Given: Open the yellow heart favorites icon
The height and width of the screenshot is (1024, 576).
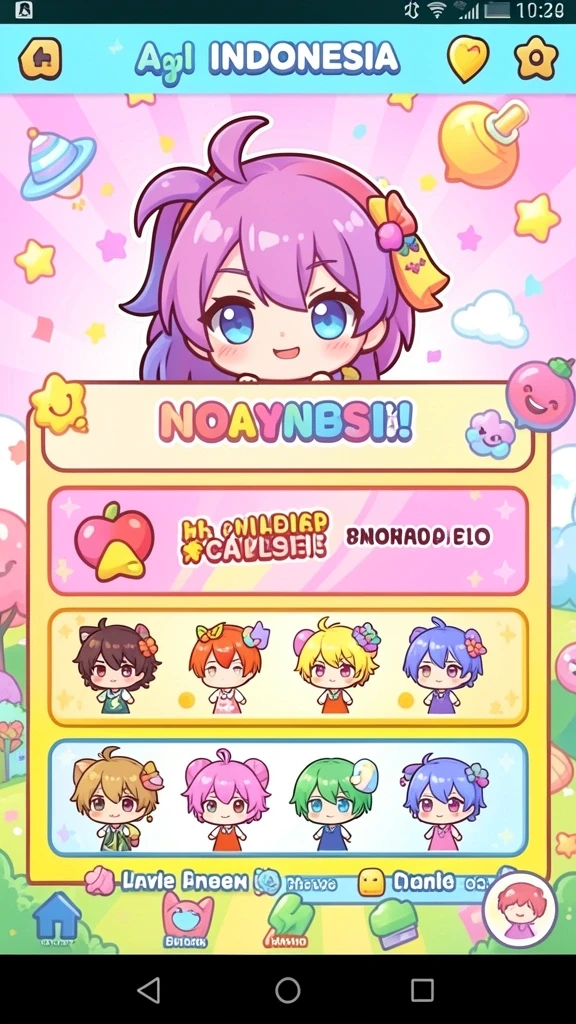Looking at the screenshot, I should pyautogui.click(x=468, y=59).
